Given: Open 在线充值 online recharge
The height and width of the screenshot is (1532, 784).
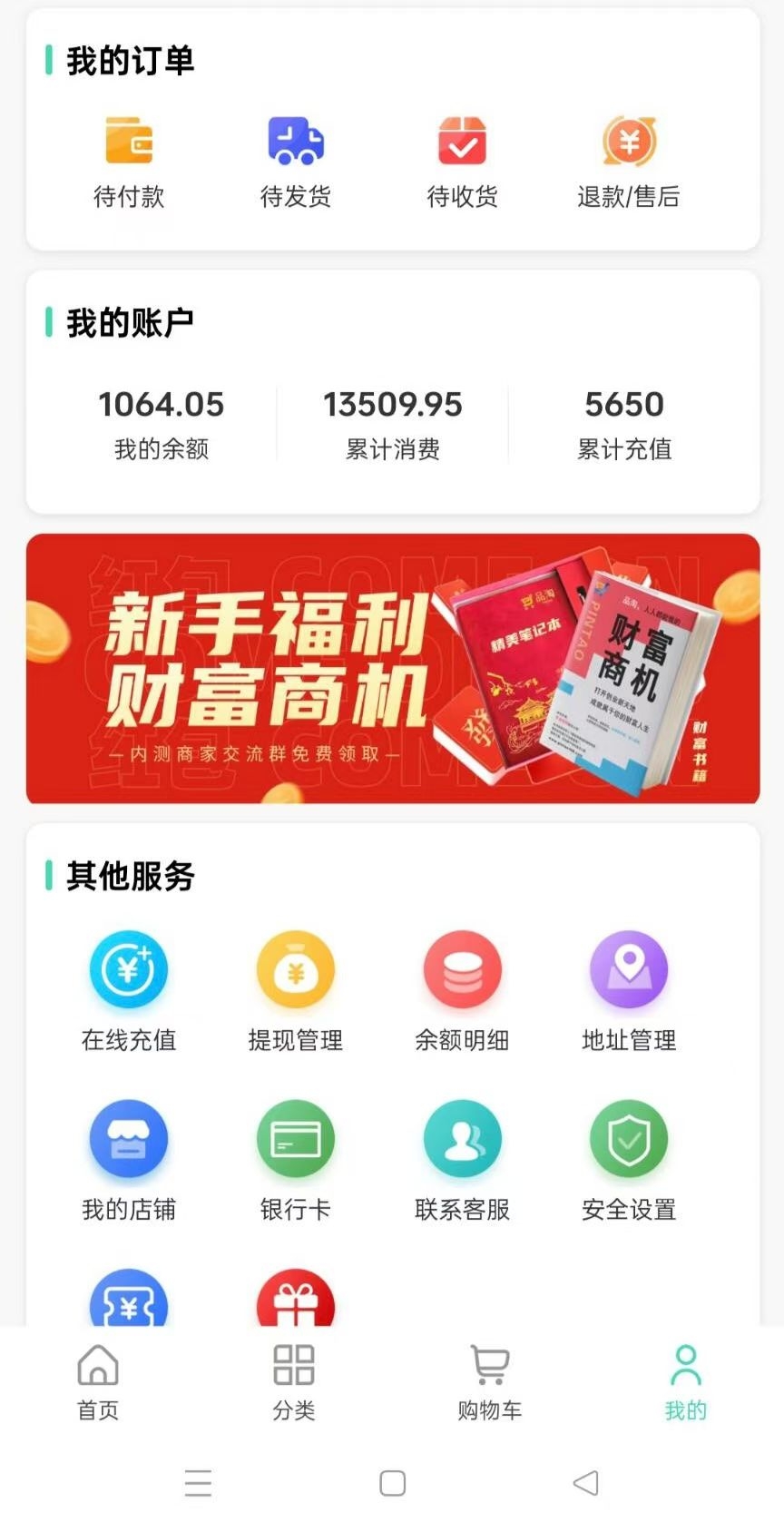Looking at the screenshot, I should pos(129,989).
